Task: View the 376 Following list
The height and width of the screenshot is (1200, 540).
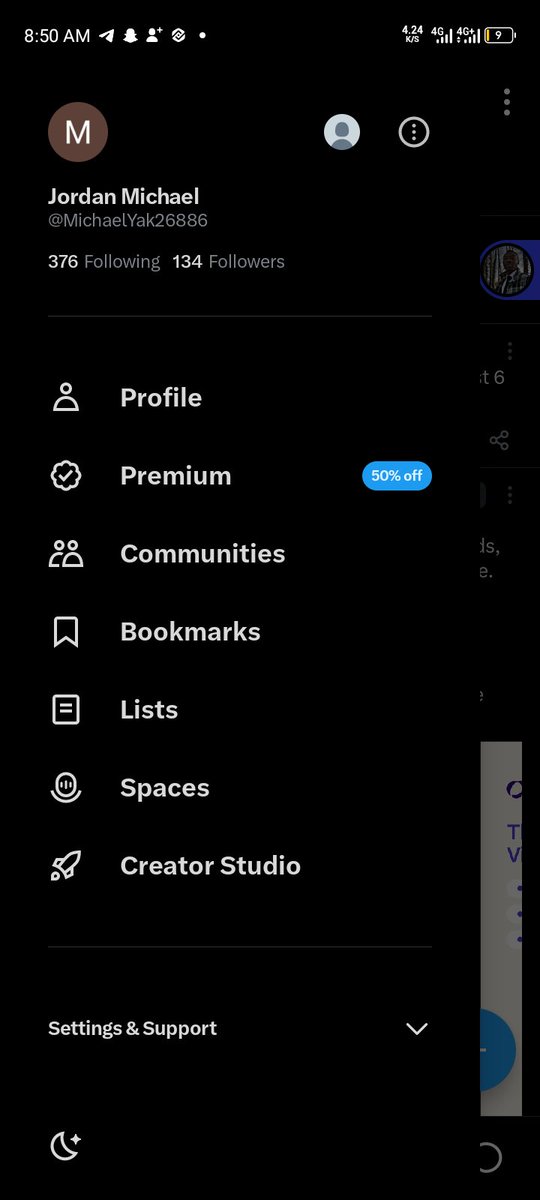Action: (104, 262)
